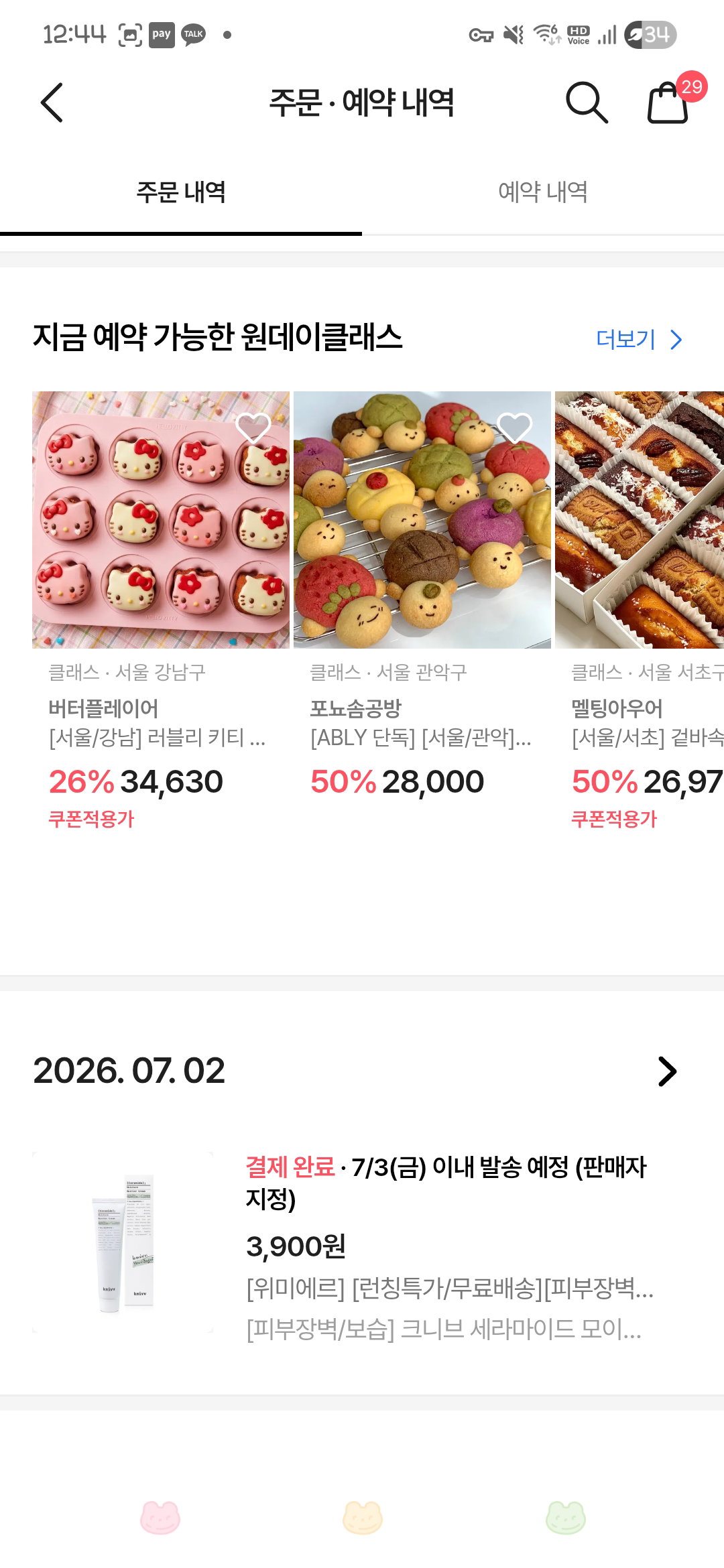Switch to the 예약 내역 tab
This screenshot has height=1568, width=724.
point(543,192)
